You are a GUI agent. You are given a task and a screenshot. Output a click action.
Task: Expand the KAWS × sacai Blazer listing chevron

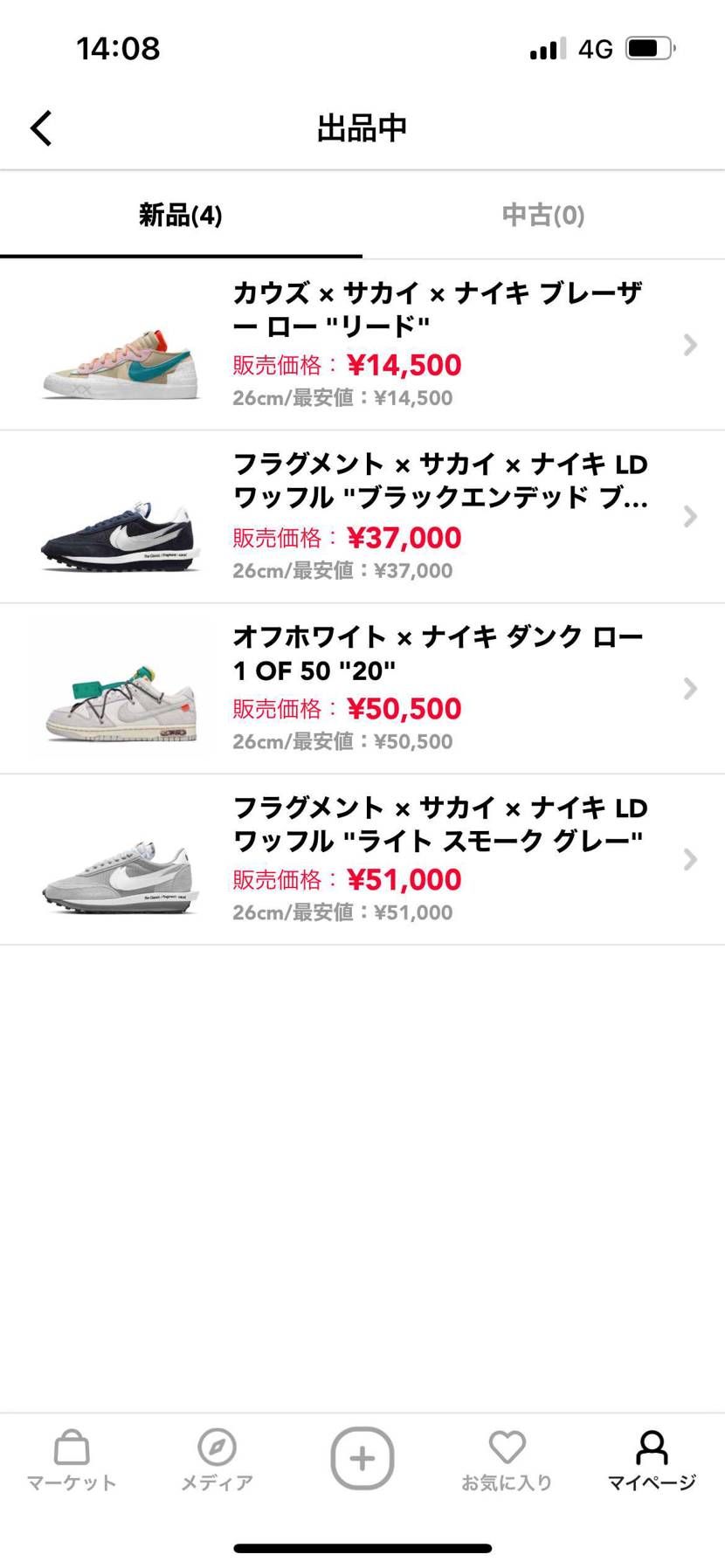[689, 346]
